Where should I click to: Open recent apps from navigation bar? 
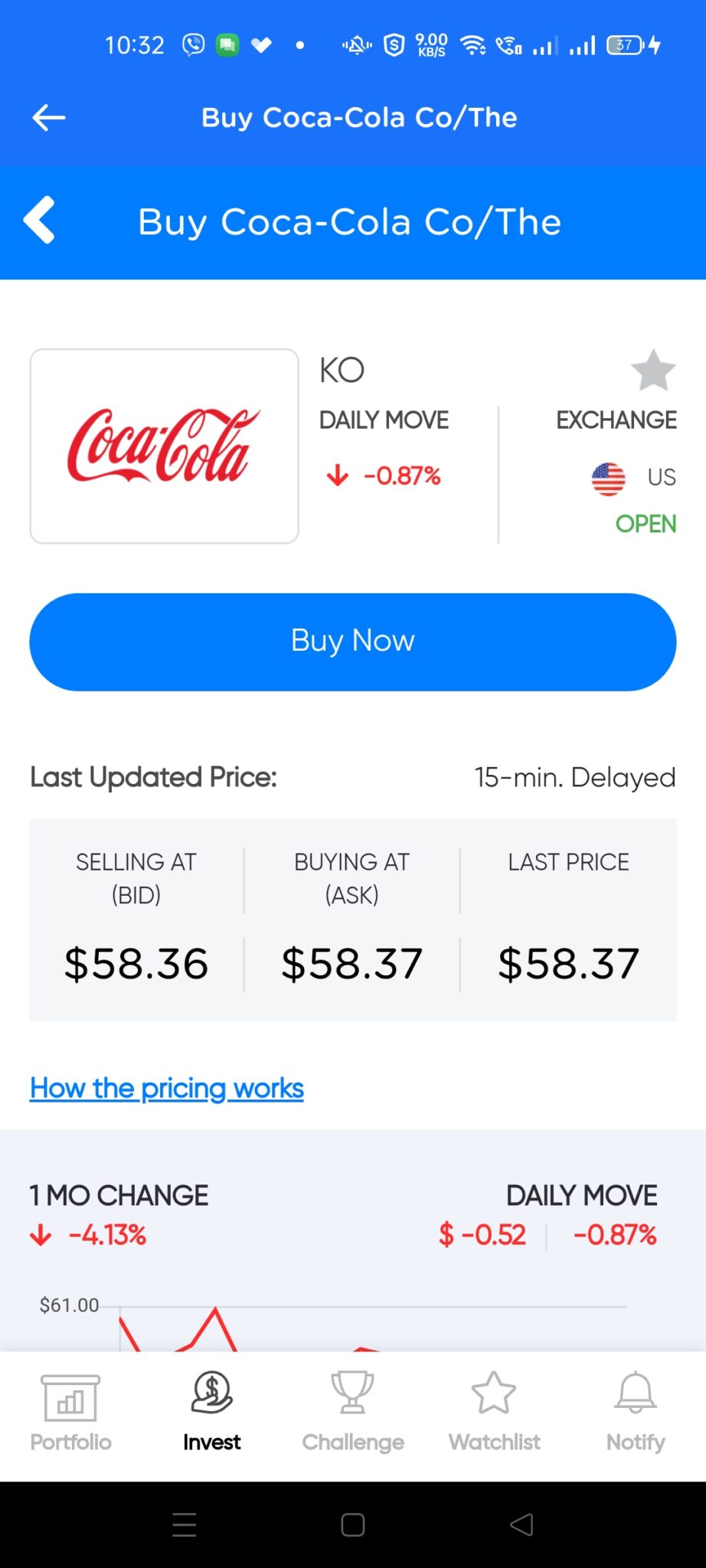tap(185, 1525)
